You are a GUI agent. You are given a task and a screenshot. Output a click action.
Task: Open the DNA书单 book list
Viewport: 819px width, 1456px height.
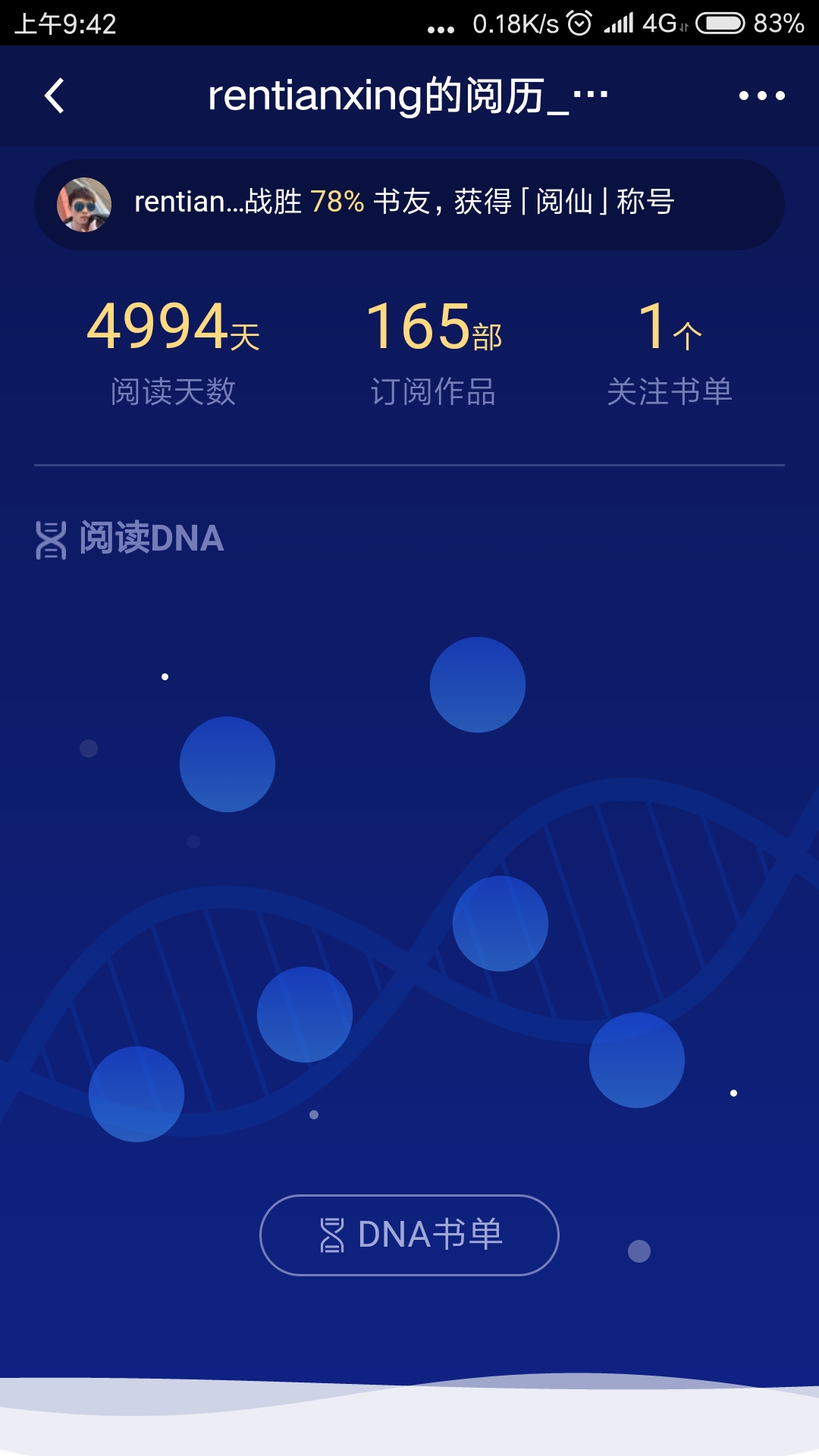point(409,1235)
